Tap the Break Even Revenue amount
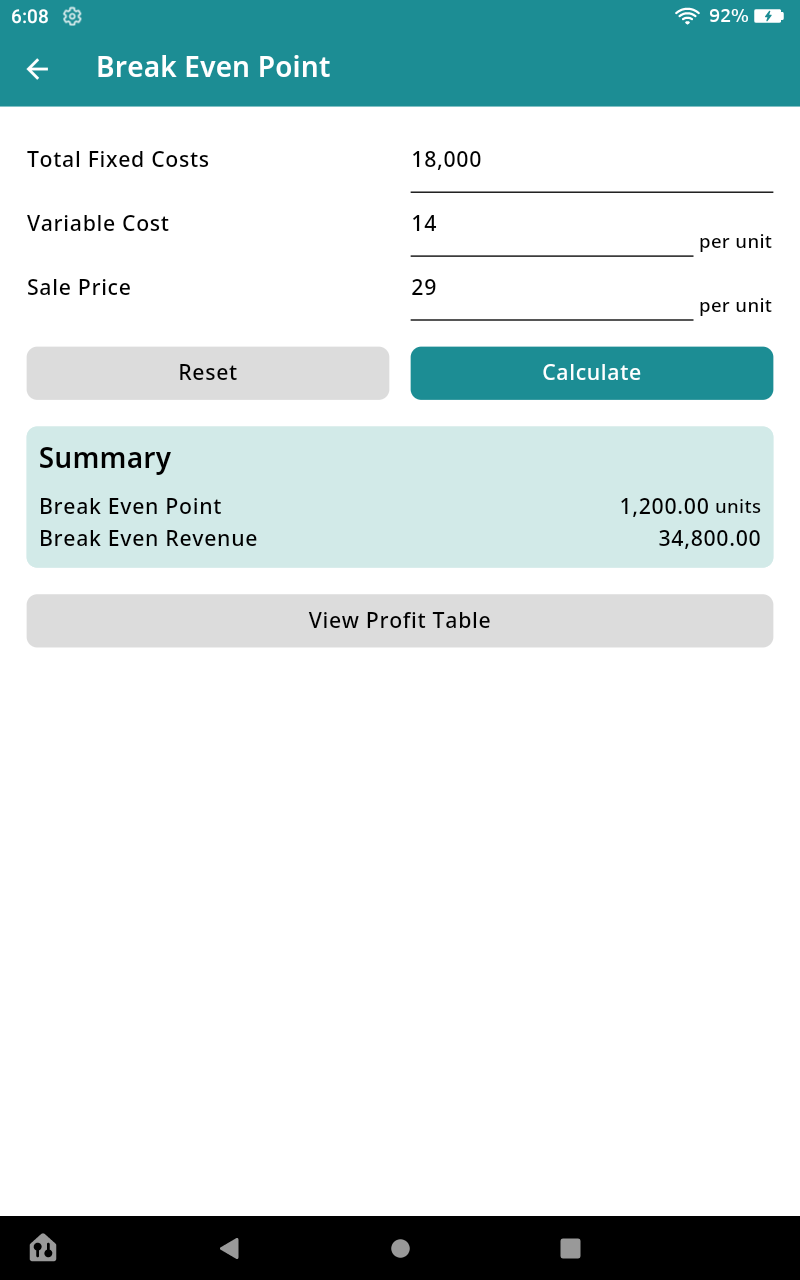This screenshot has width=800, height=1280. (x=710, y=538)
